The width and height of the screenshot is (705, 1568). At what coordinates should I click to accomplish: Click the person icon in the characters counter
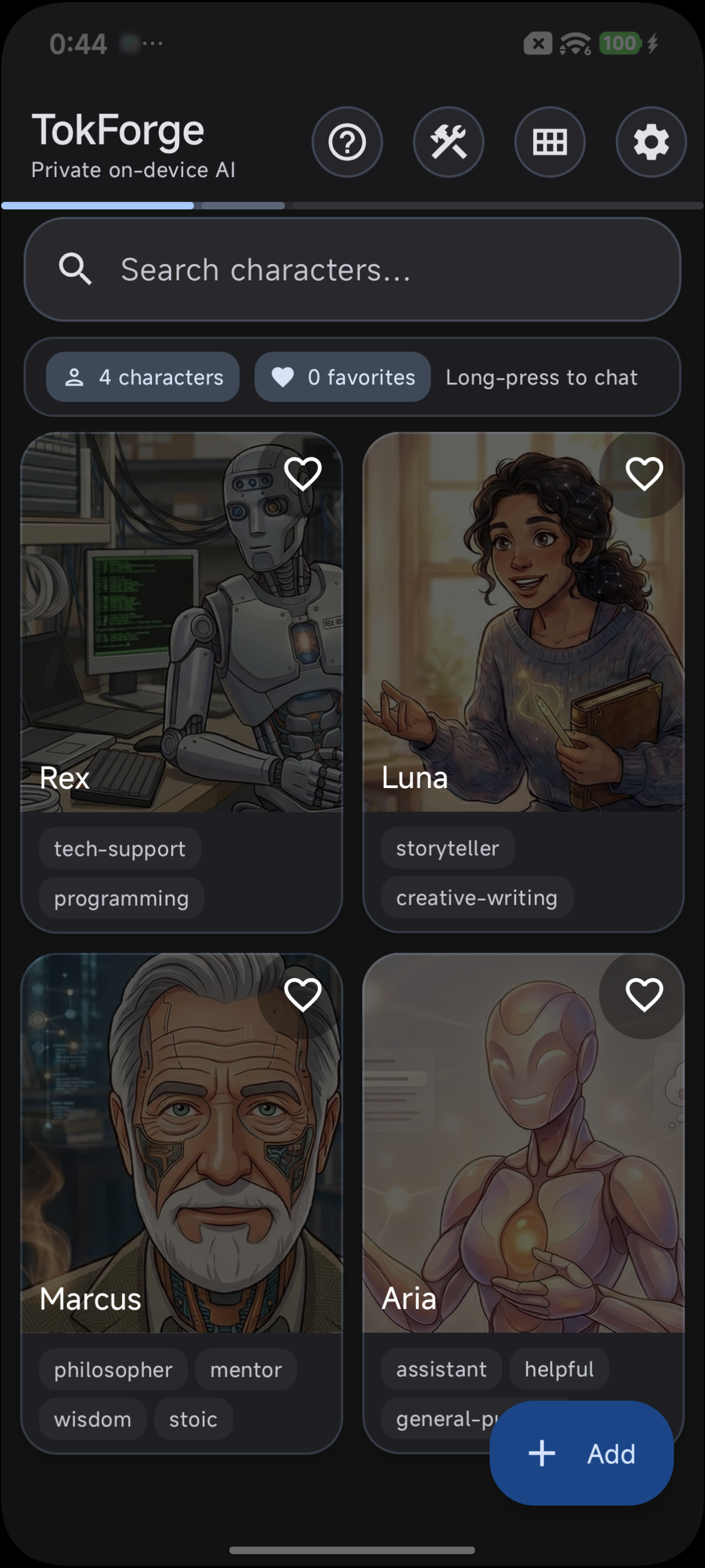76,377
